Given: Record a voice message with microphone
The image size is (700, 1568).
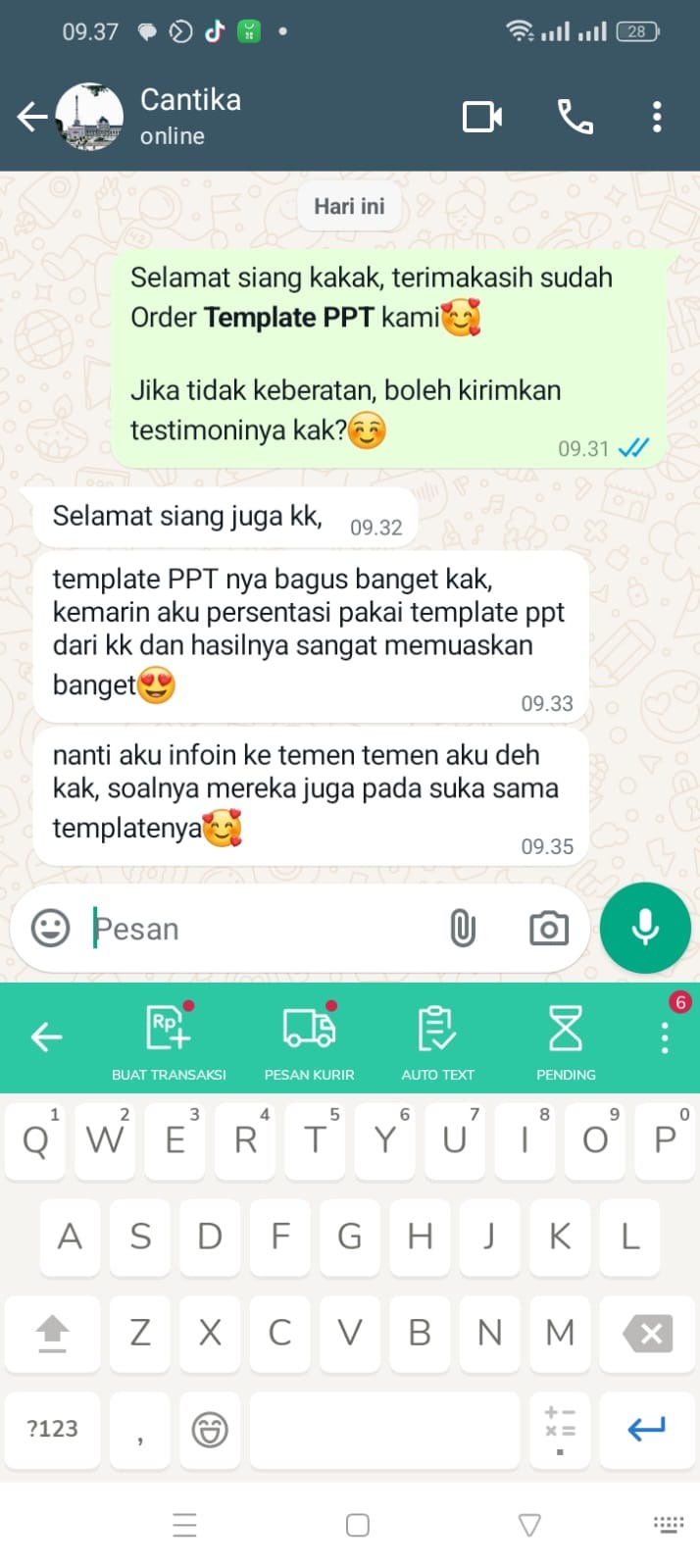Looking at the screenshot, I should point(645,928).
